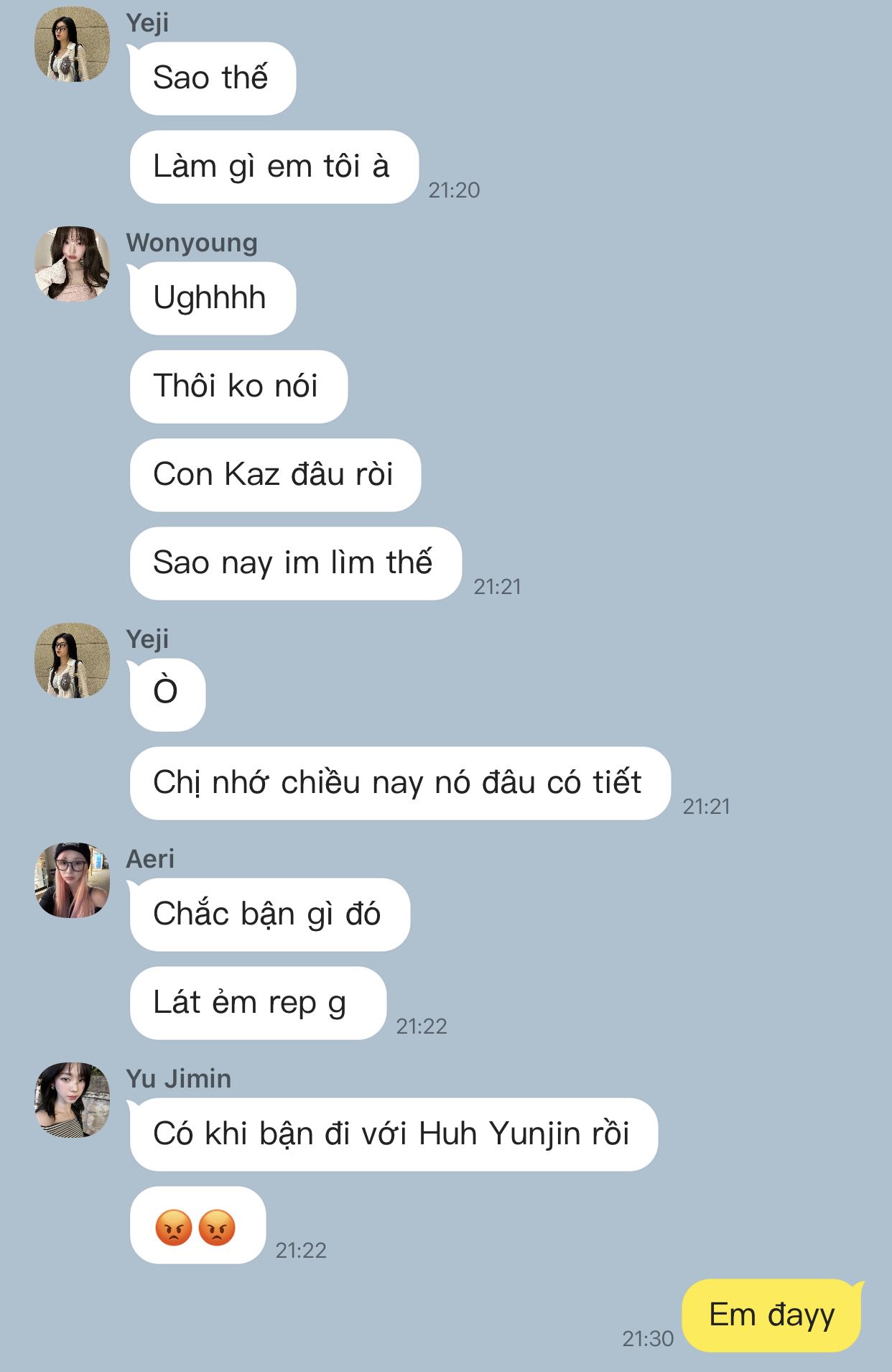
Task: Tap Yeji's avatar beside "Sao thế"
Action: click(72, 44)
